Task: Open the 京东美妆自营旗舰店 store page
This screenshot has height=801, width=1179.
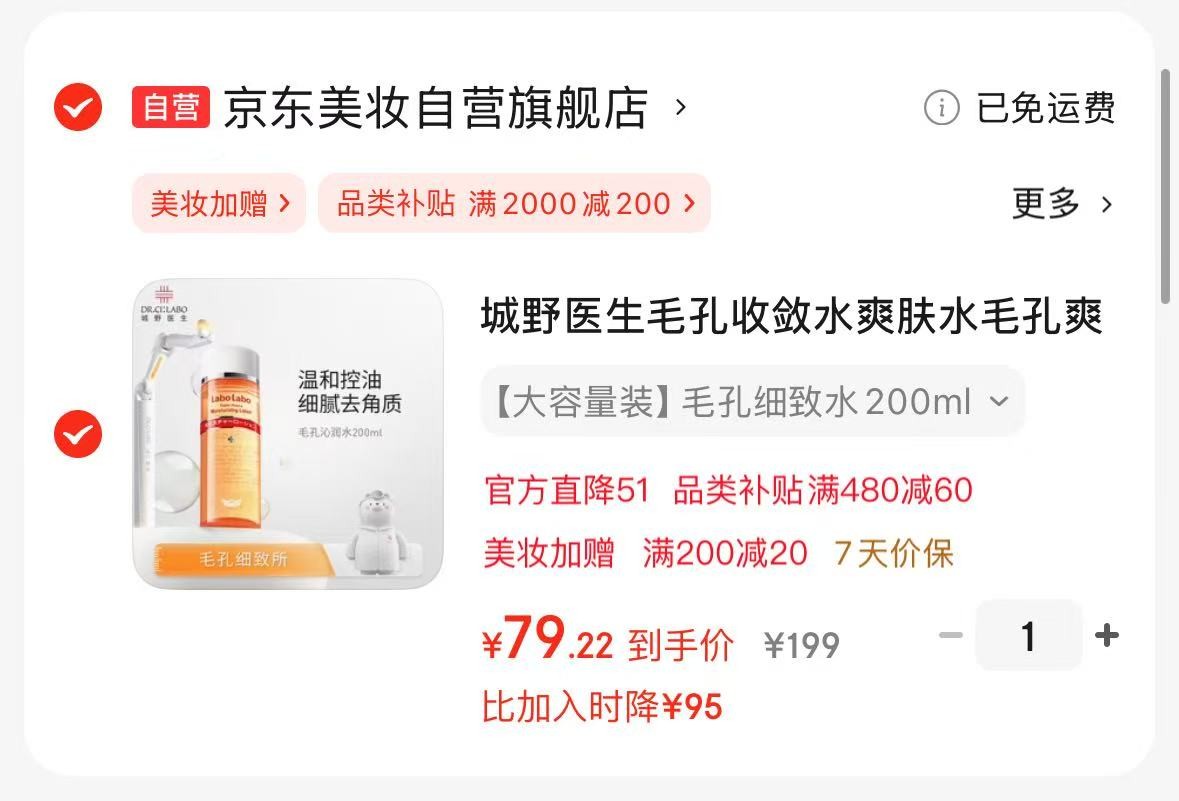Action: click(x=435, y=108)
